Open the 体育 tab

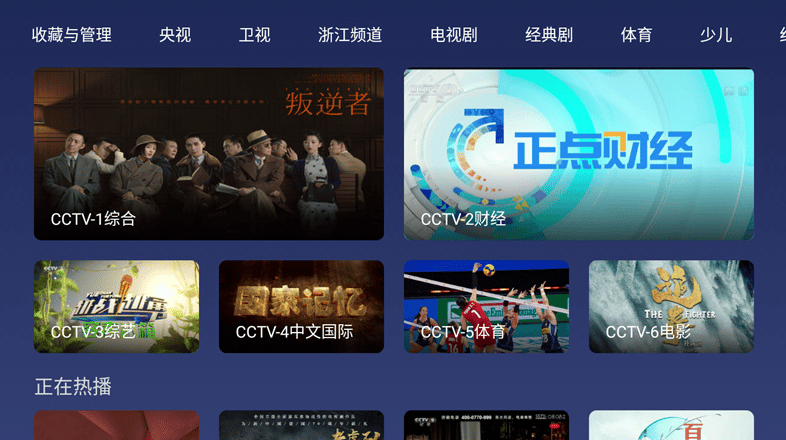pos(636,35)
